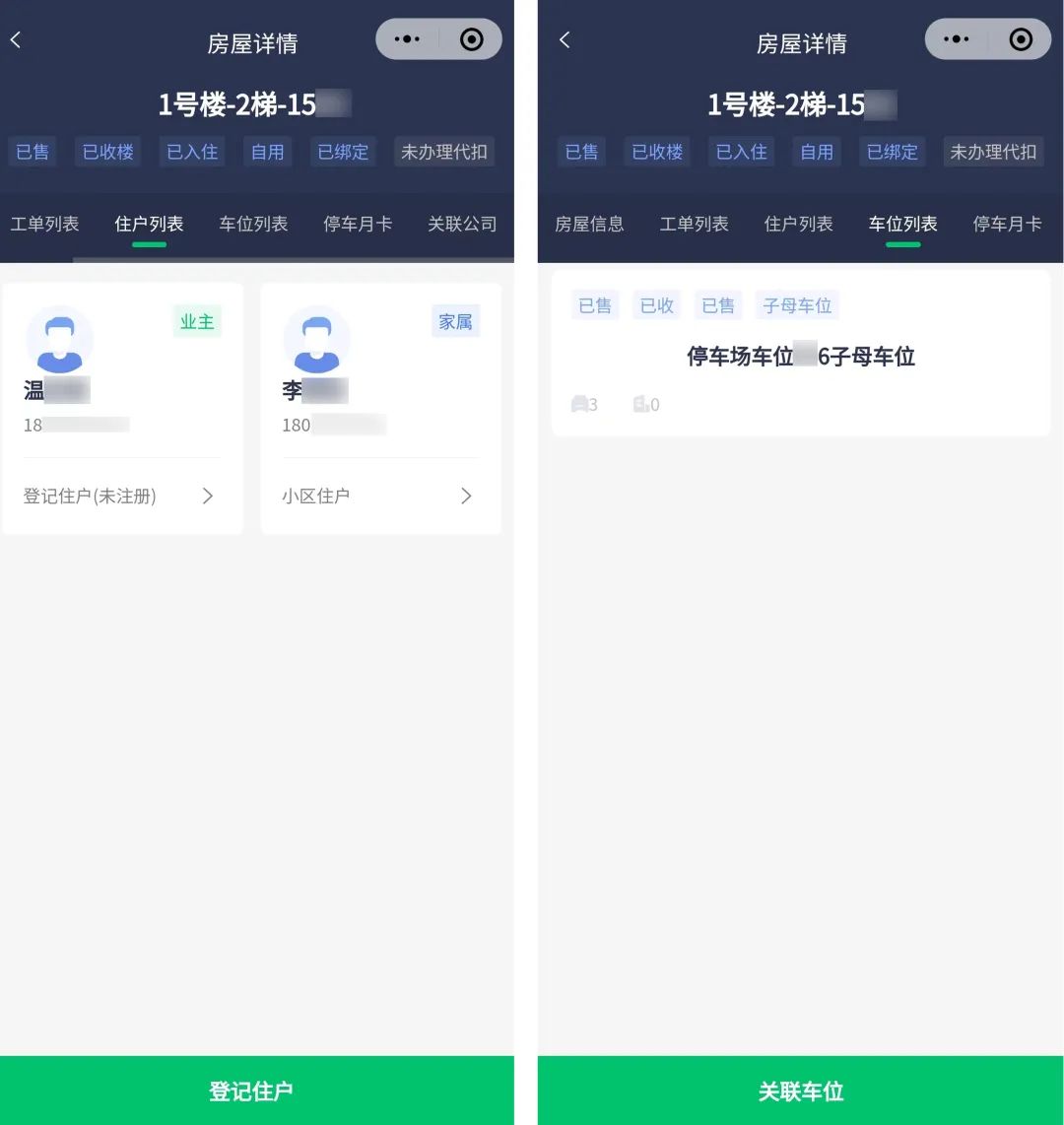
Task: Switch to the 房屋信息 tab
Action: [589, 225]
